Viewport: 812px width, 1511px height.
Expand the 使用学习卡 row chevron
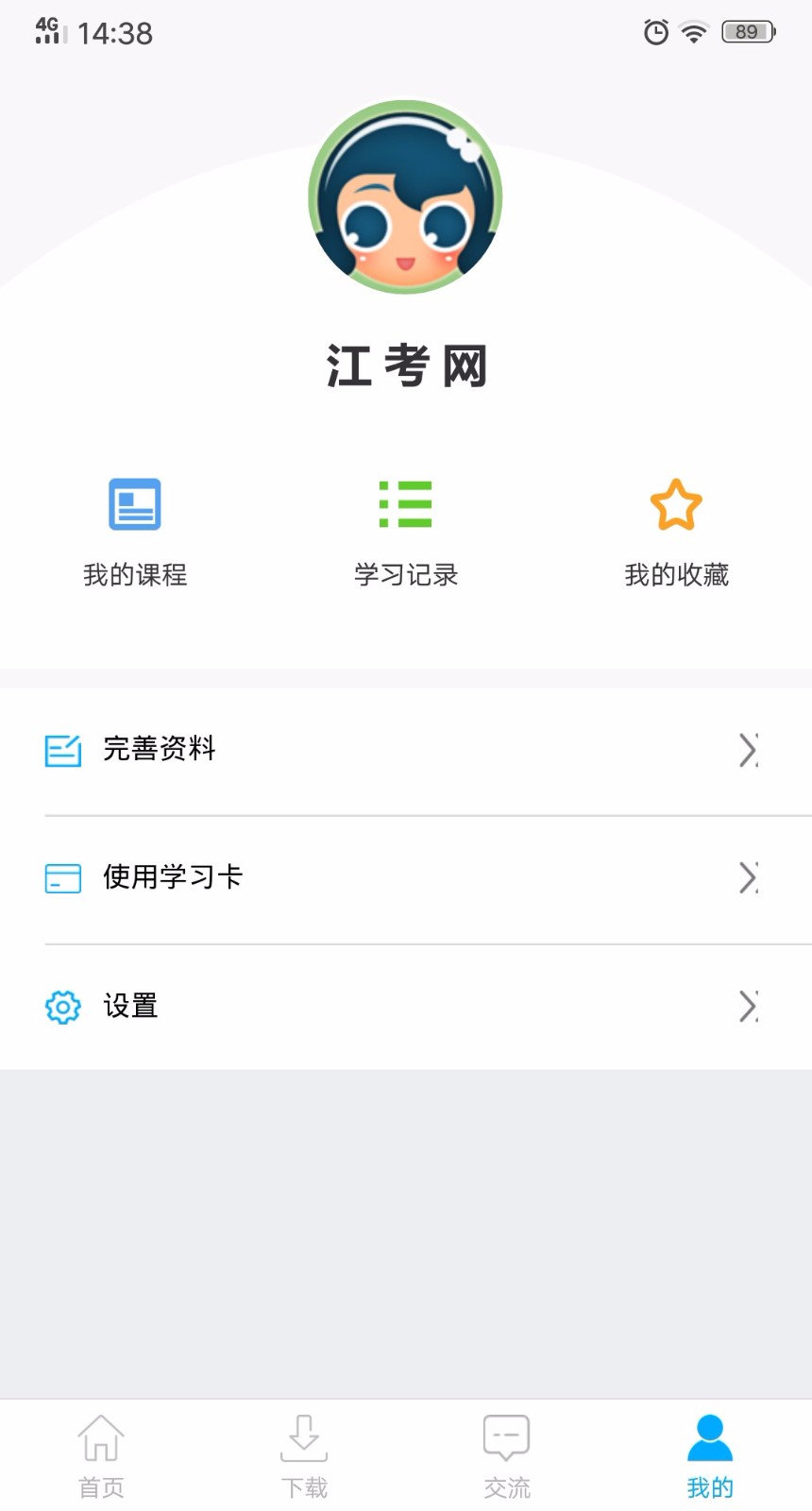750,878
